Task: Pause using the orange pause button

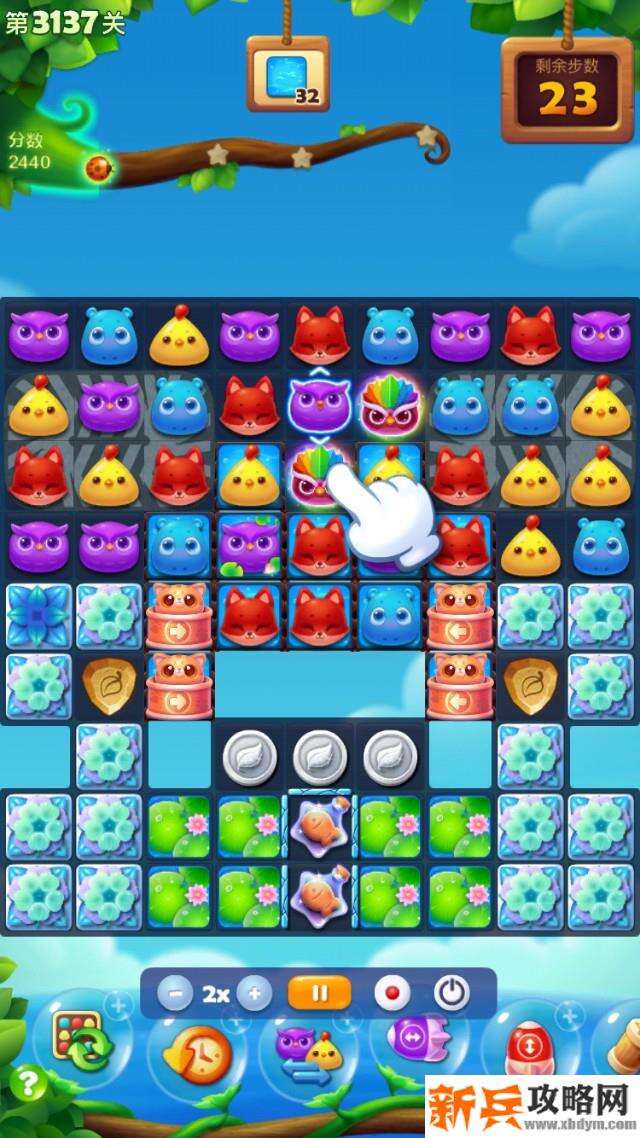Action: pyautogui.click(x=319, y=993)
